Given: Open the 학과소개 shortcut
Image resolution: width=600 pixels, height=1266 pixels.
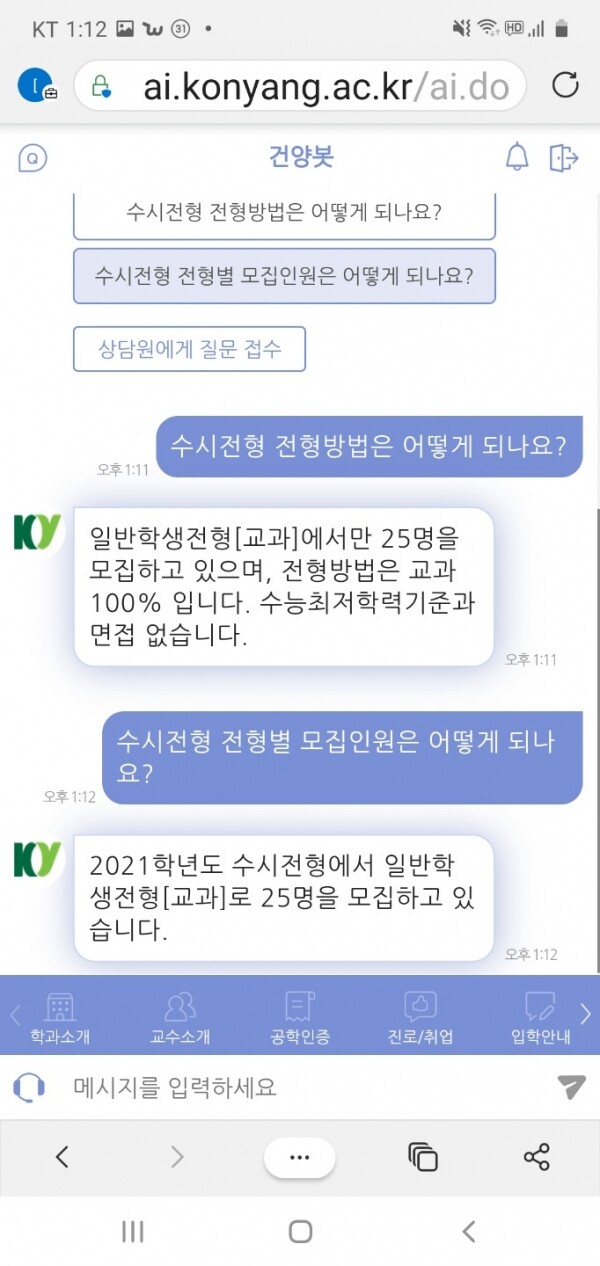Looking at the screenshot, I should point(60,1017).
